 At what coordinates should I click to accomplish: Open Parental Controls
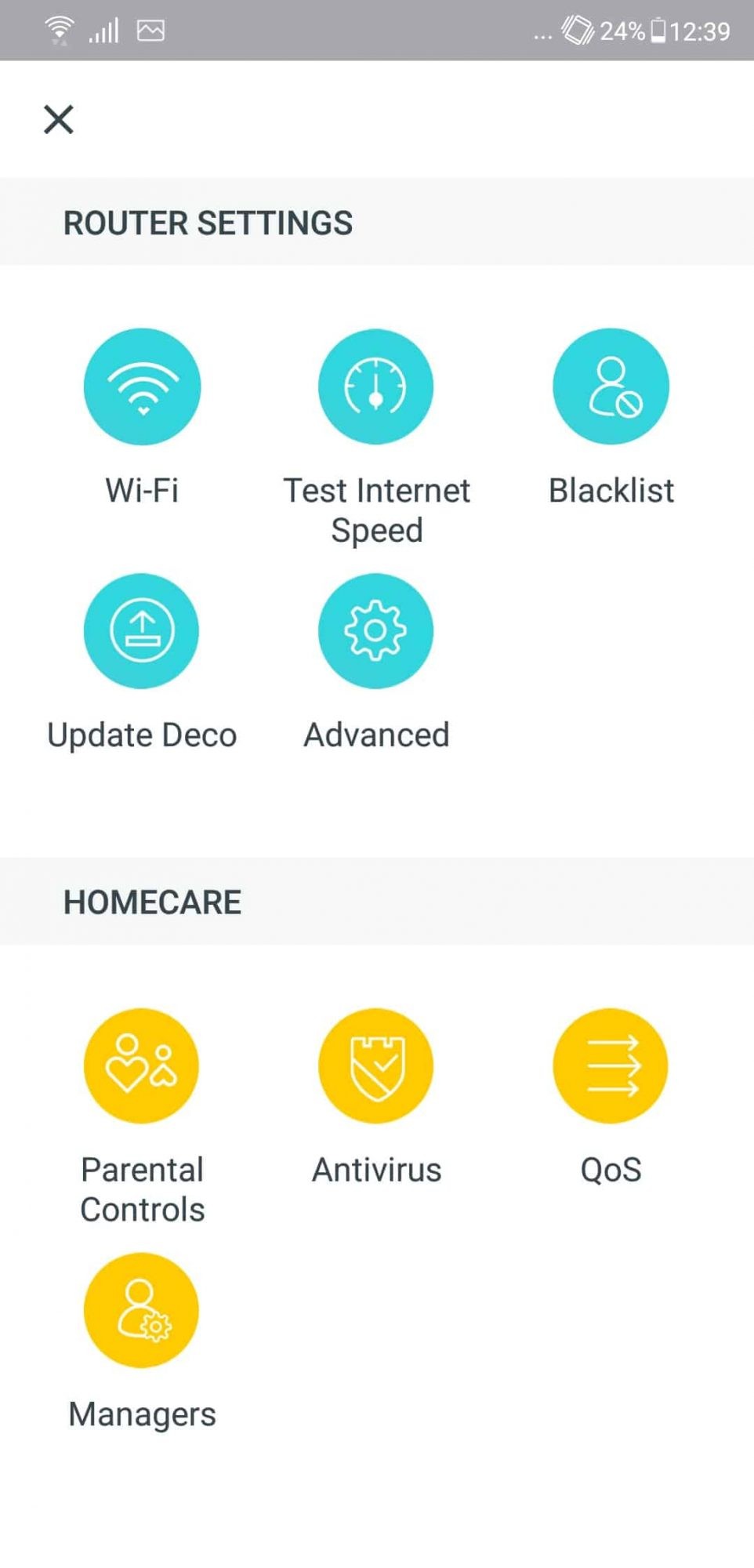click(142, 1066)
